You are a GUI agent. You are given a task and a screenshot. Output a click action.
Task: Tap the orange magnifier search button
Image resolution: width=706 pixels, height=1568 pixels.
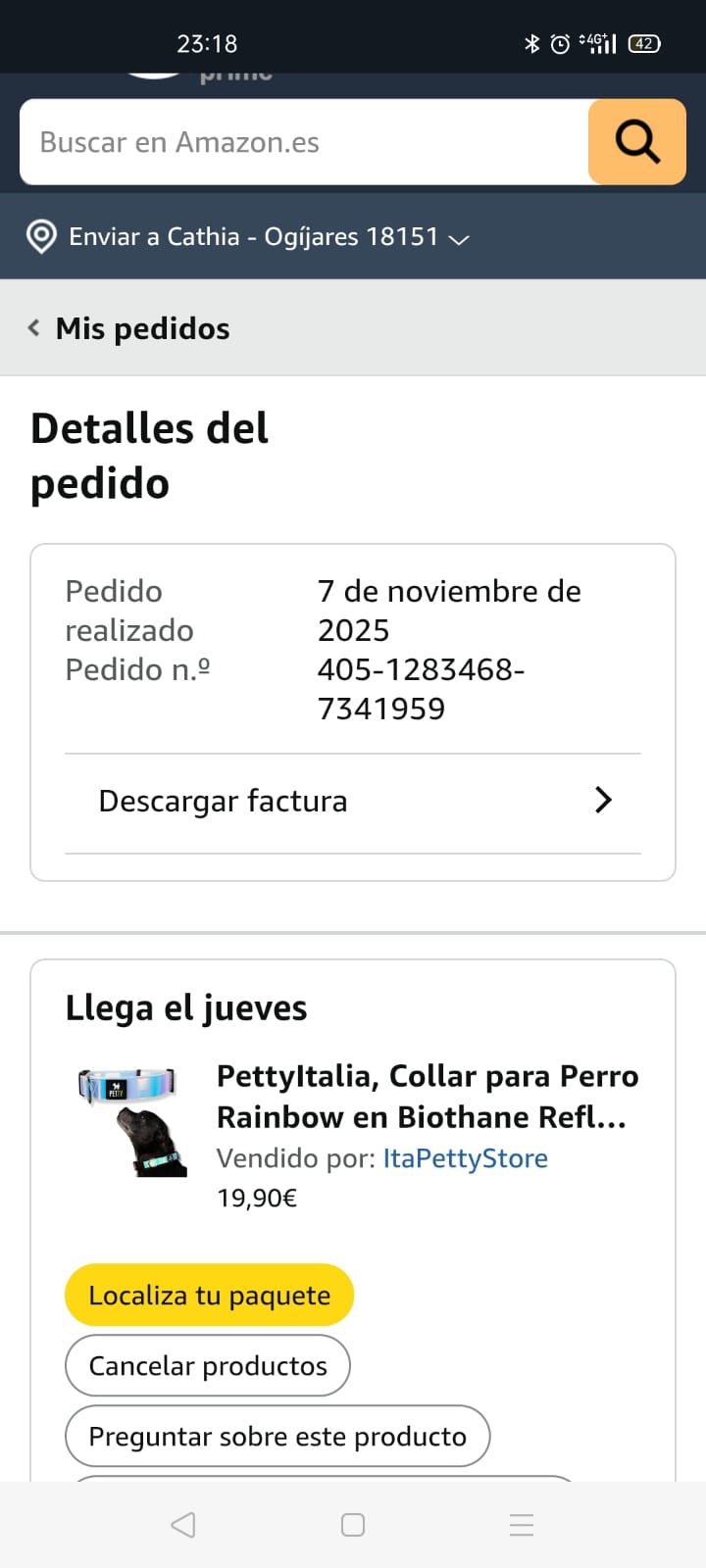click(x=637, y=142)
